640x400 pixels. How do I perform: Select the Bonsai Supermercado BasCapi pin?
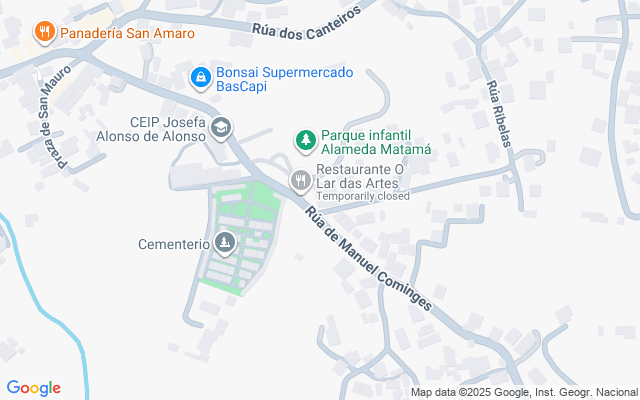[201, 76]
